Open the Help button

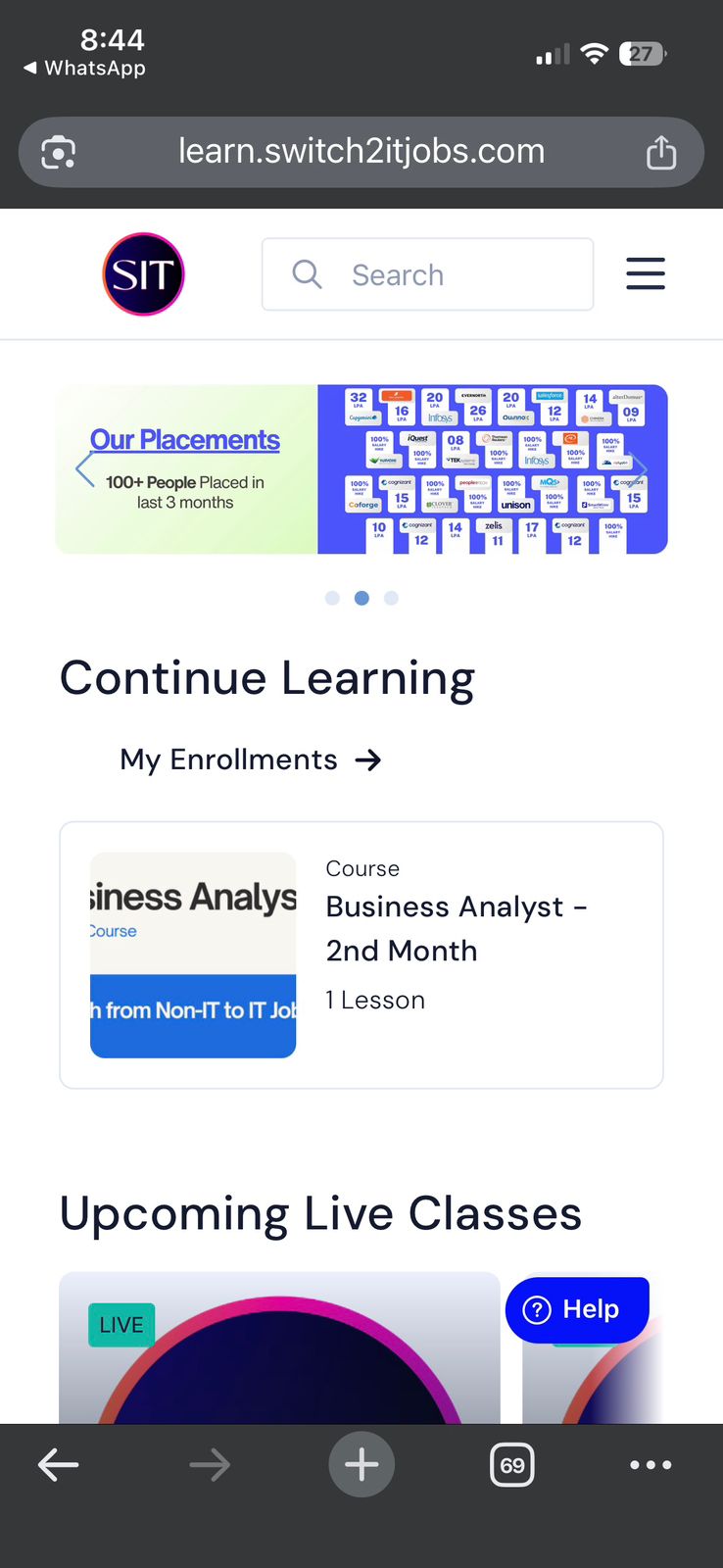pyautogui.click(x=577, y=1309)
